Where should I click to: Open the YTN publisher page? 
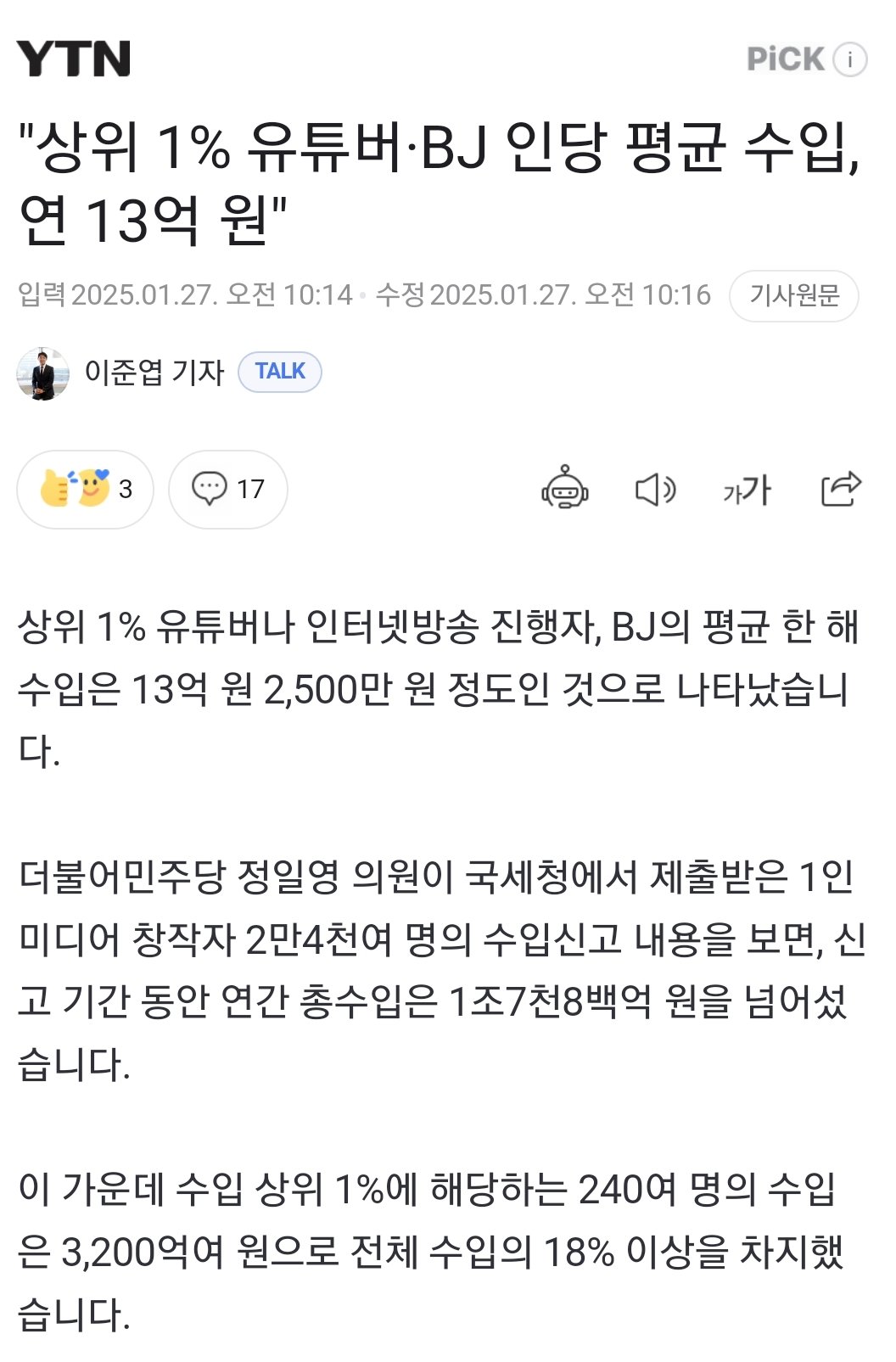tap(74, 59)
